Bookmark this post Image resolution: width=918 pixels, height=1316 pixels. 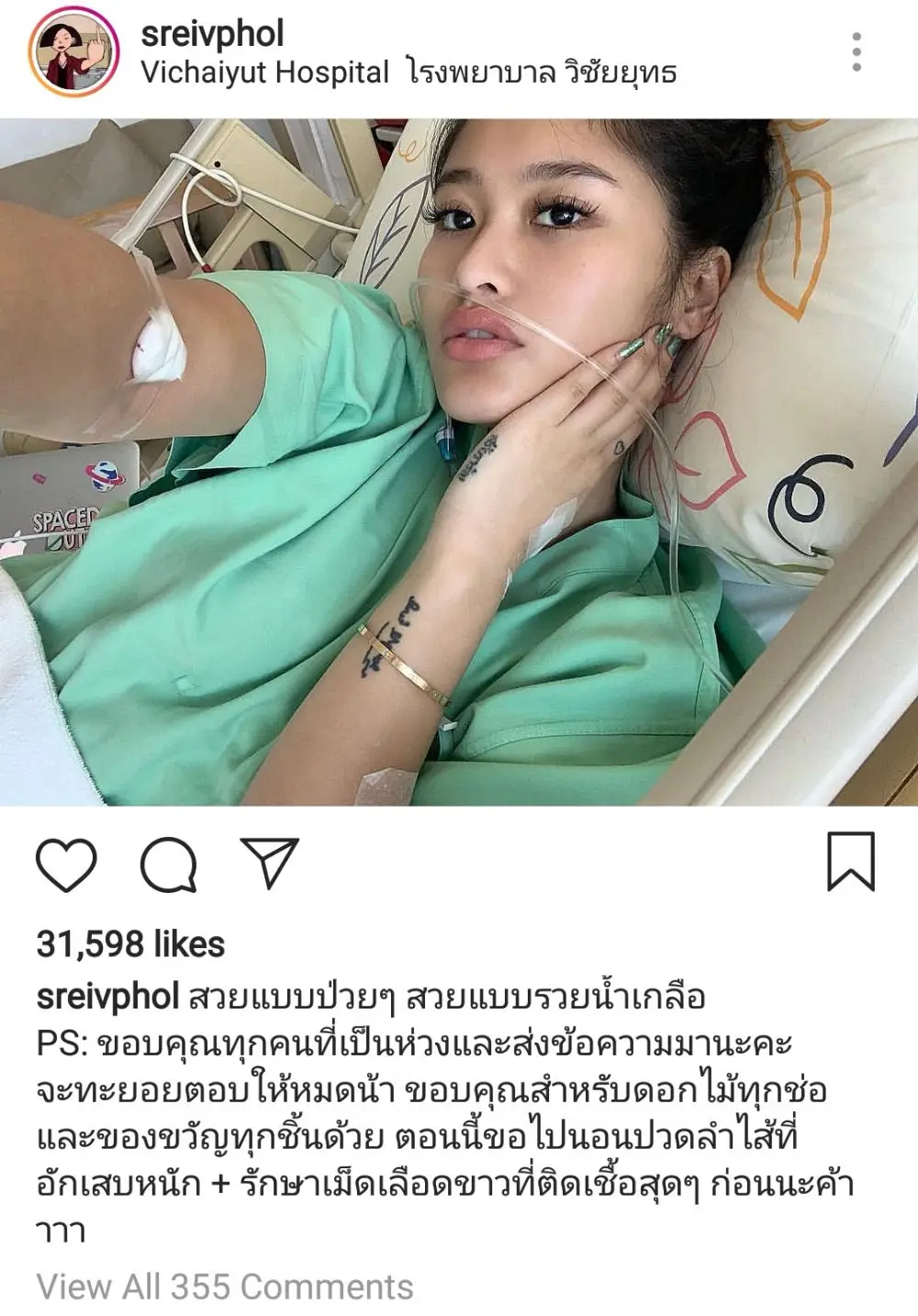(850, 862)
